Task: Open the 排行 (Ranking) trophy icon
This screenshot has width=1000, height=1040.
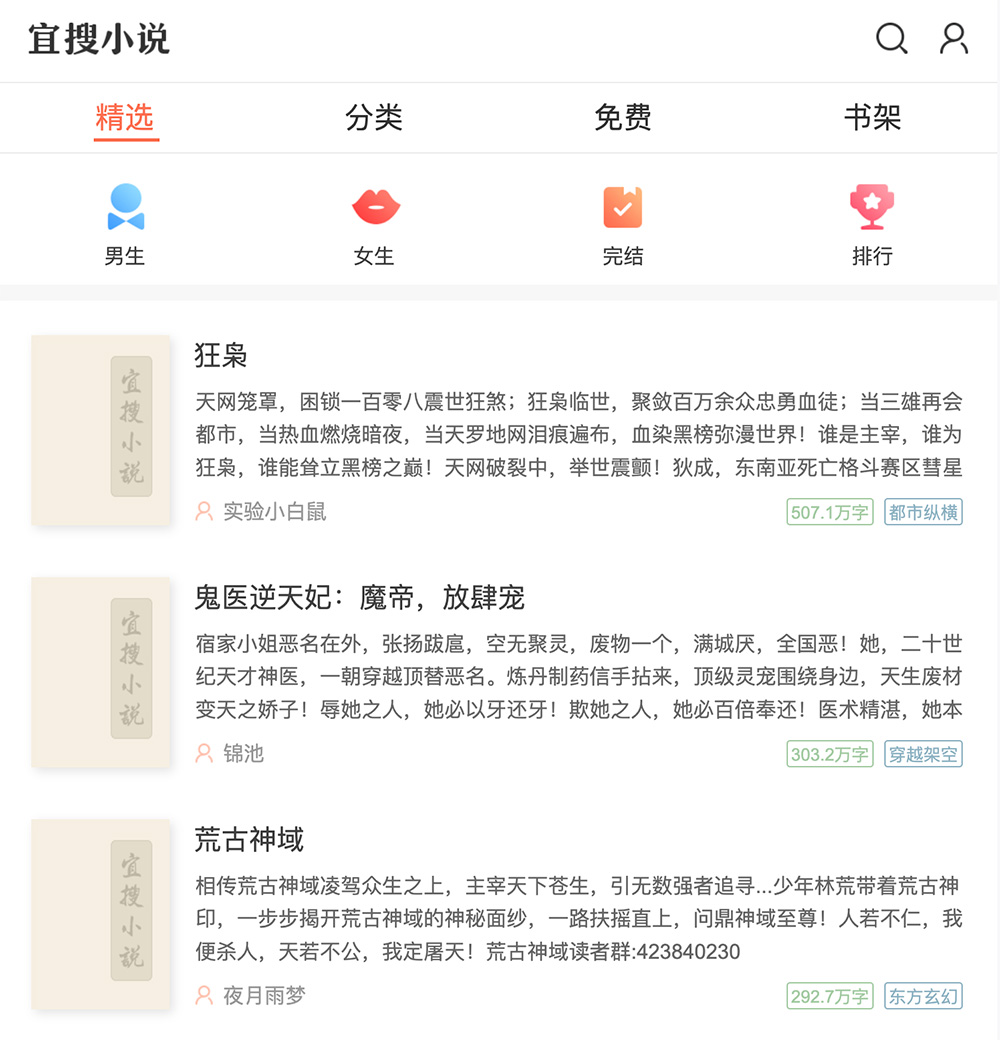Action: pos(871,206)
